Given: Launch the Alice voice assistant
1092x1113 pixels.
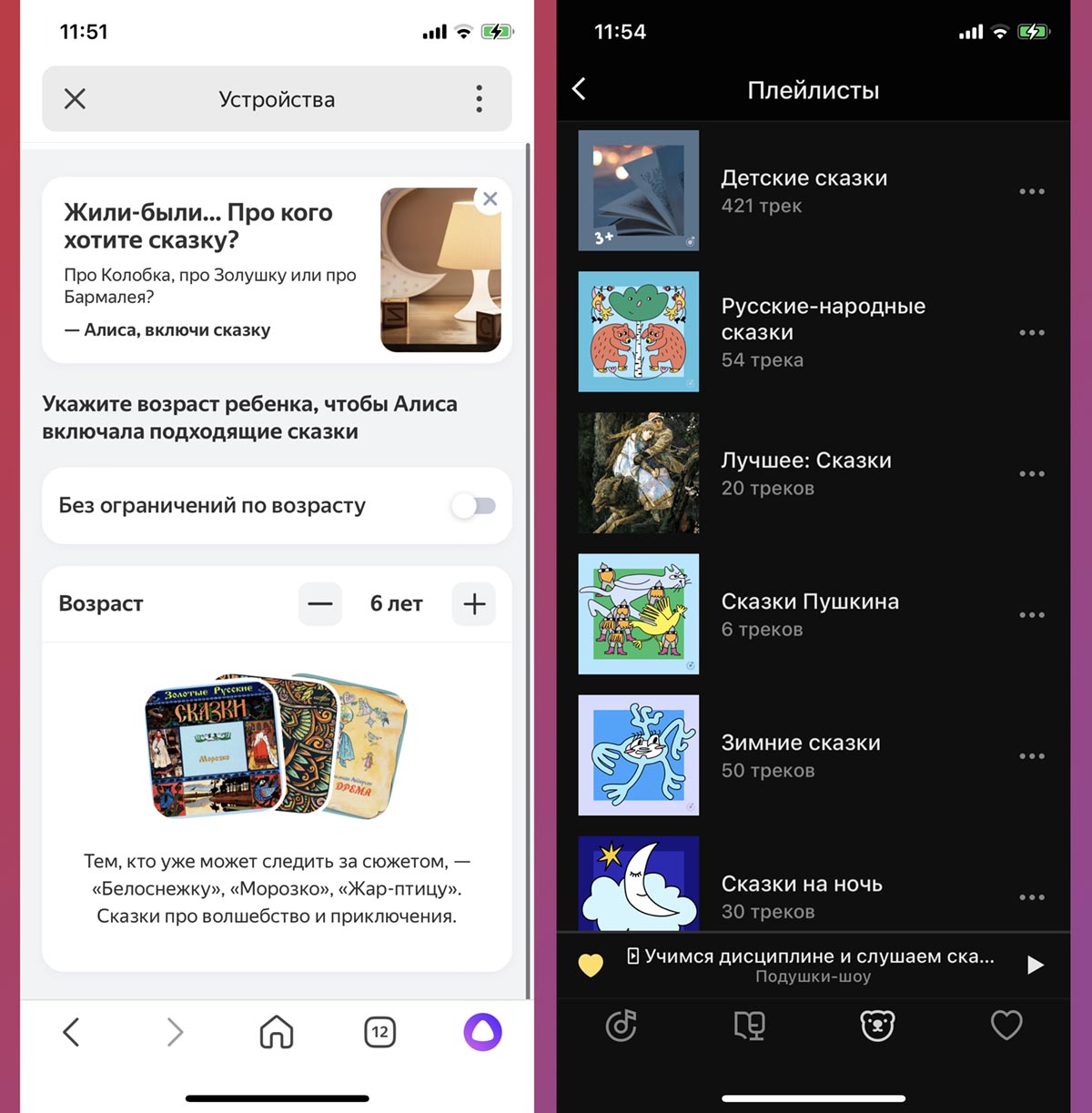Looking at the screenshot, I should (x=482, y=1032).
